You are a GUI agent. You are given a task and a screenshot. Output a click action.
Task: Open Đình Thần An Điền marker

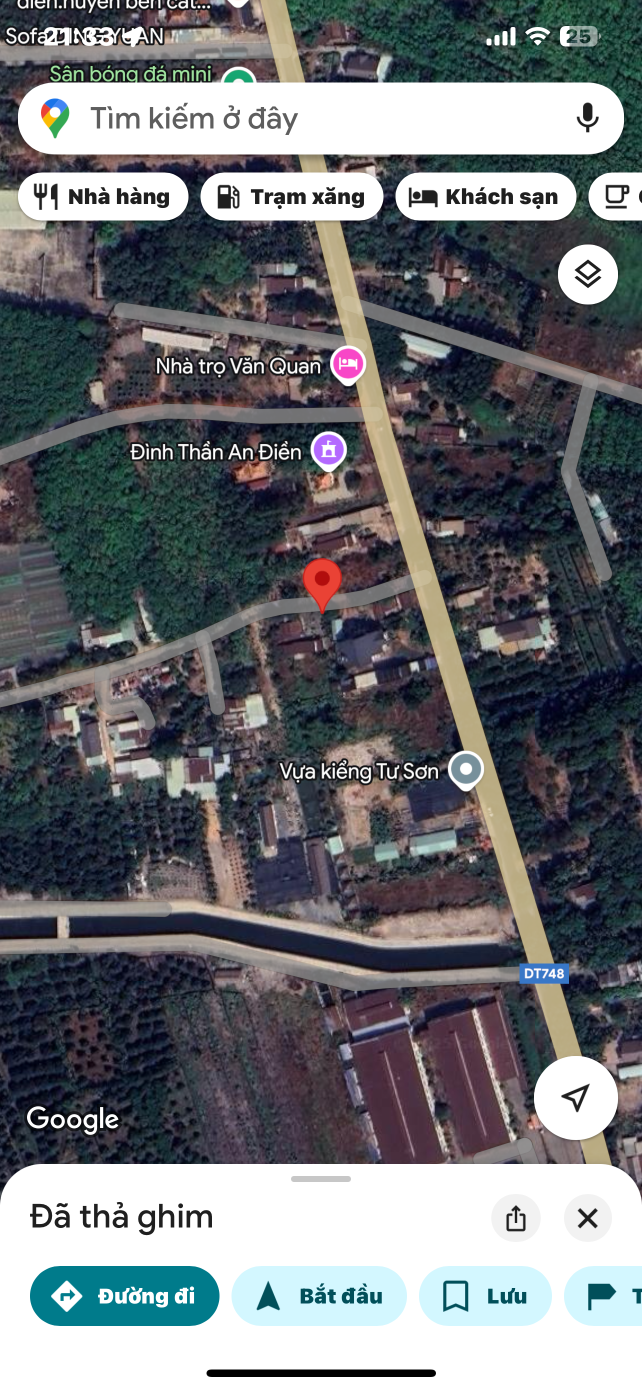[x=328, y=451]
